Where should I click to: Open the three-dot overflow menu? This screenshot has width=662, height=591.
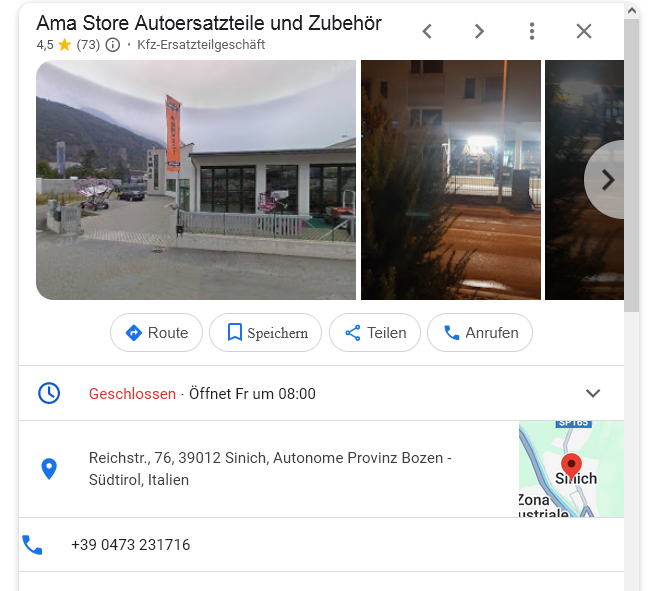pos(532,31)
